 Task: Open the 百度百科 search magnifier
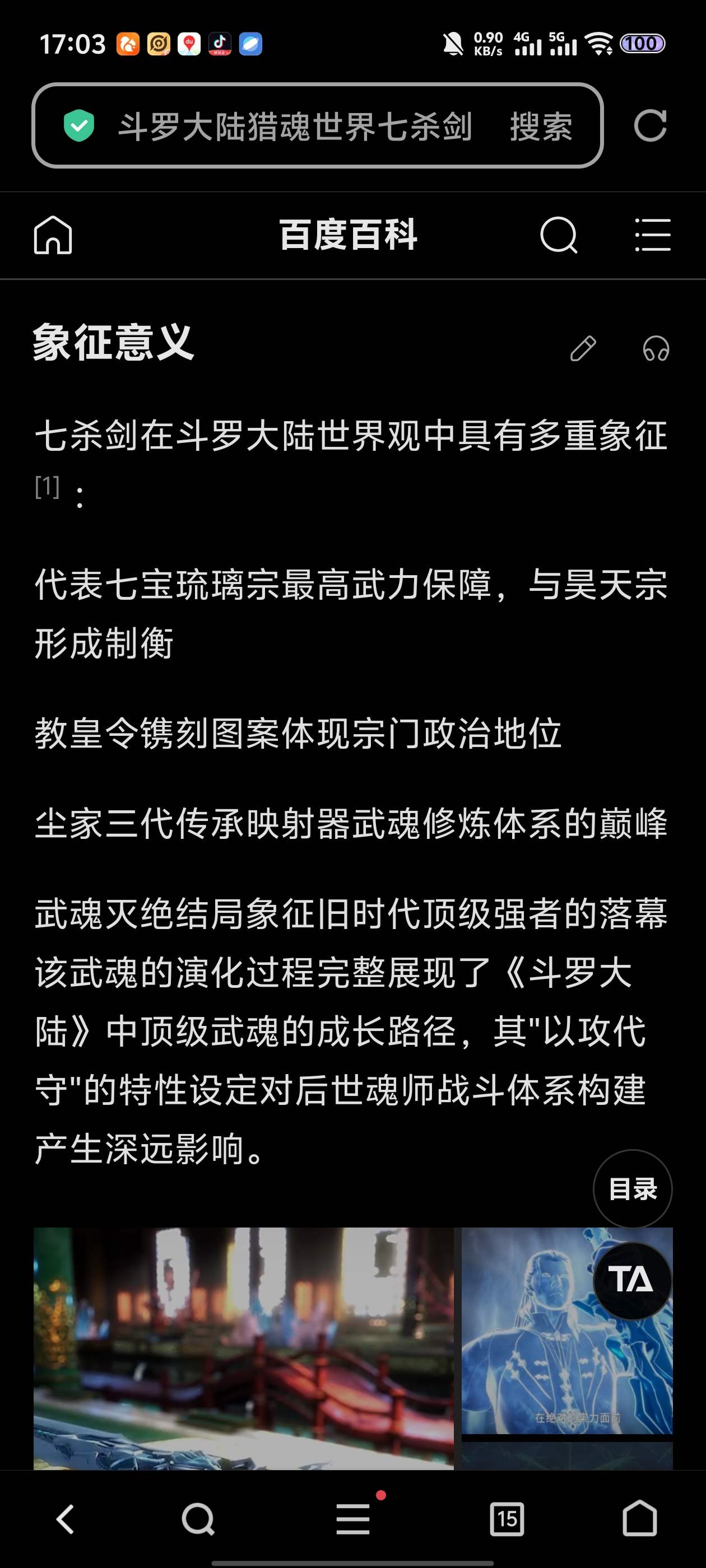pyautogui.click(x=559, y=235)
